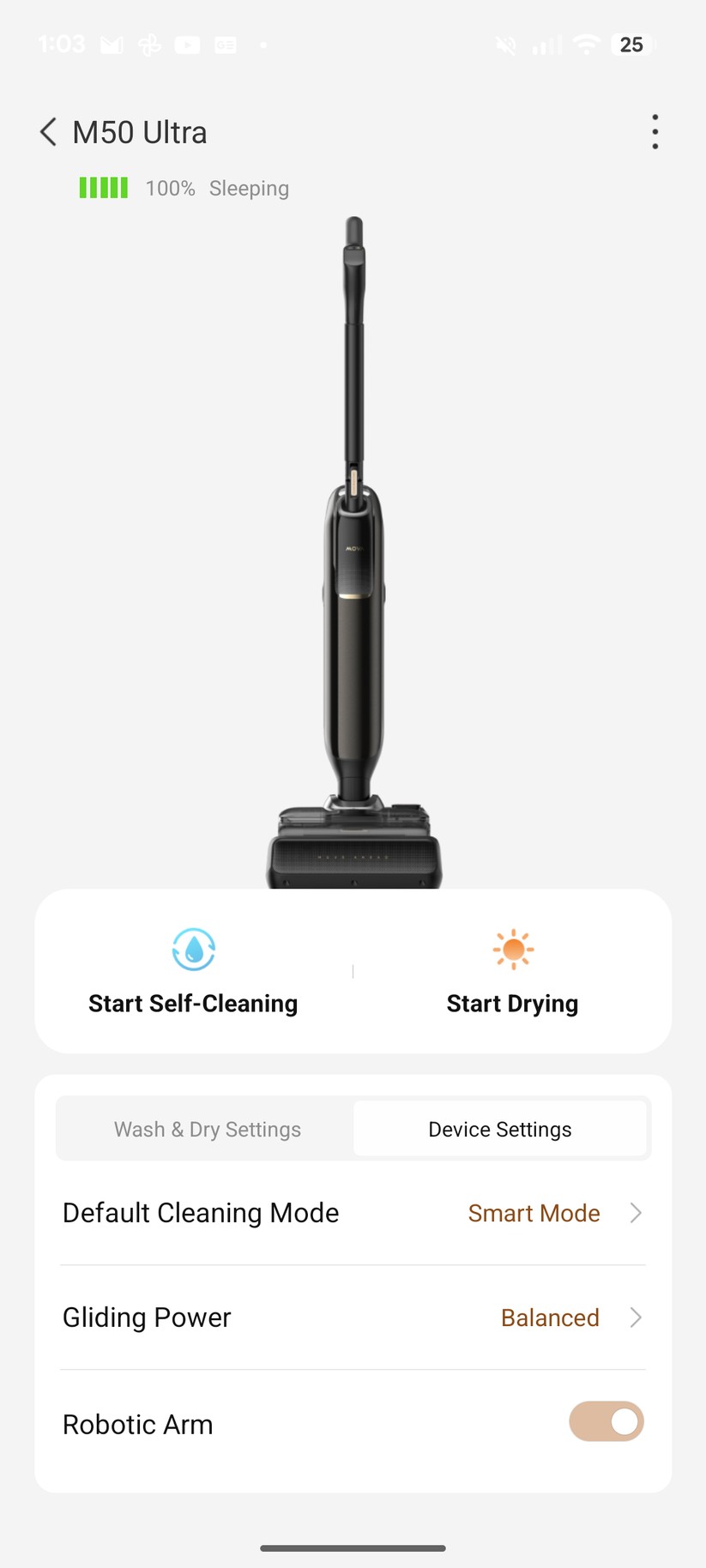Switch to Wash & Dry Settings tab
This screenshot has height=1568, width=706.
tap(207, 1129)
